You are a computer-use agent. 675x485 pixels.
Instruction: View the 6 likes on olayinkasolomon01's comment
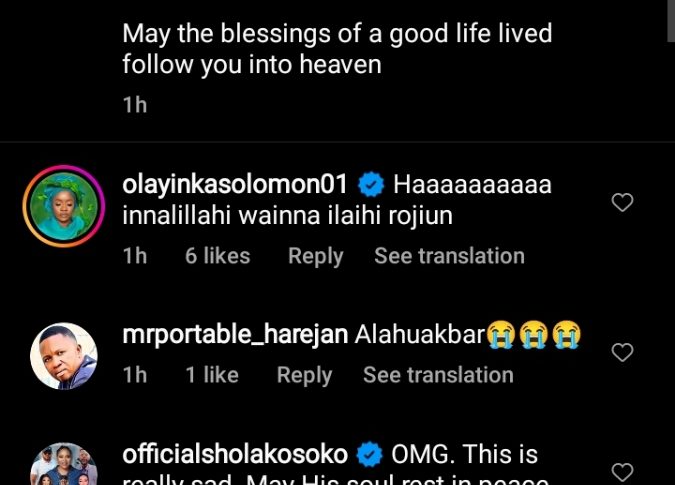coord(217,256)
